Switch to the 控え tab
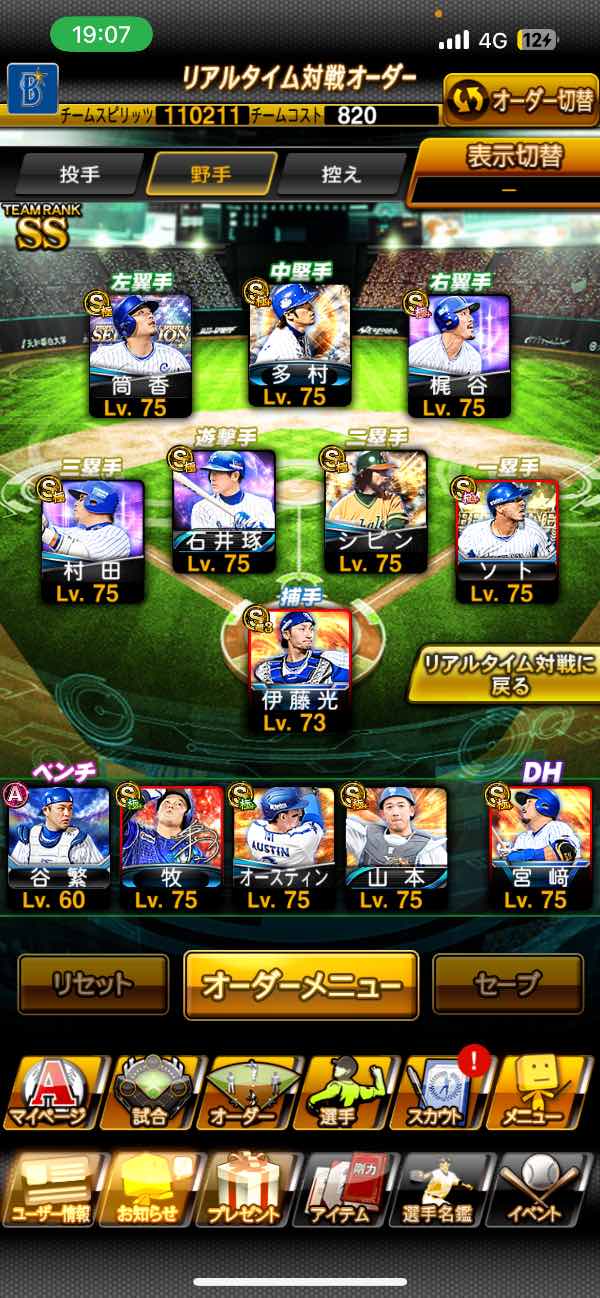This screenshot has width=600, height=1298. pos(341,175)
